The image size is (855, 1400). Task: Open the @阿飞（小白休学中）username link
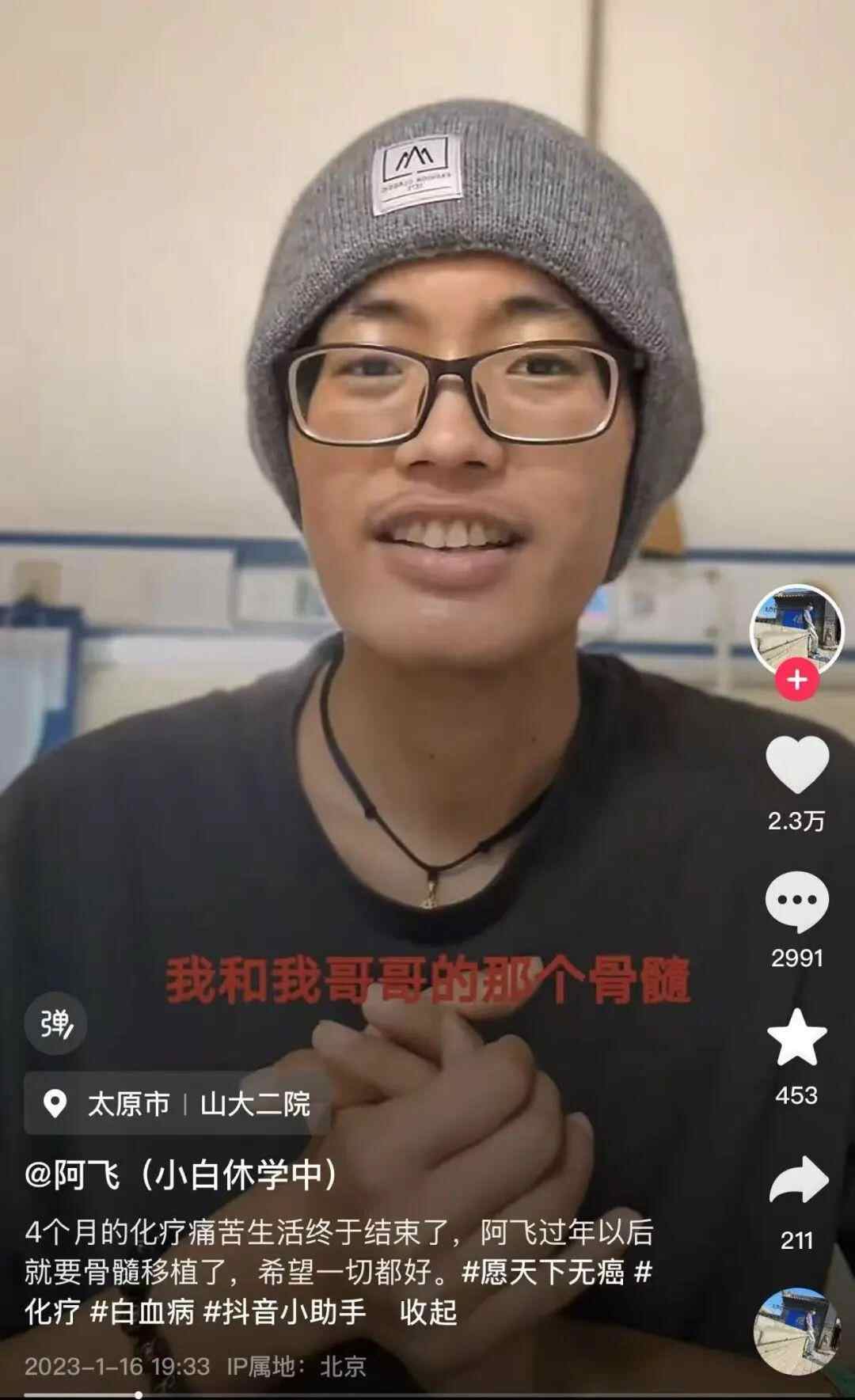(x=180, y=1175)
